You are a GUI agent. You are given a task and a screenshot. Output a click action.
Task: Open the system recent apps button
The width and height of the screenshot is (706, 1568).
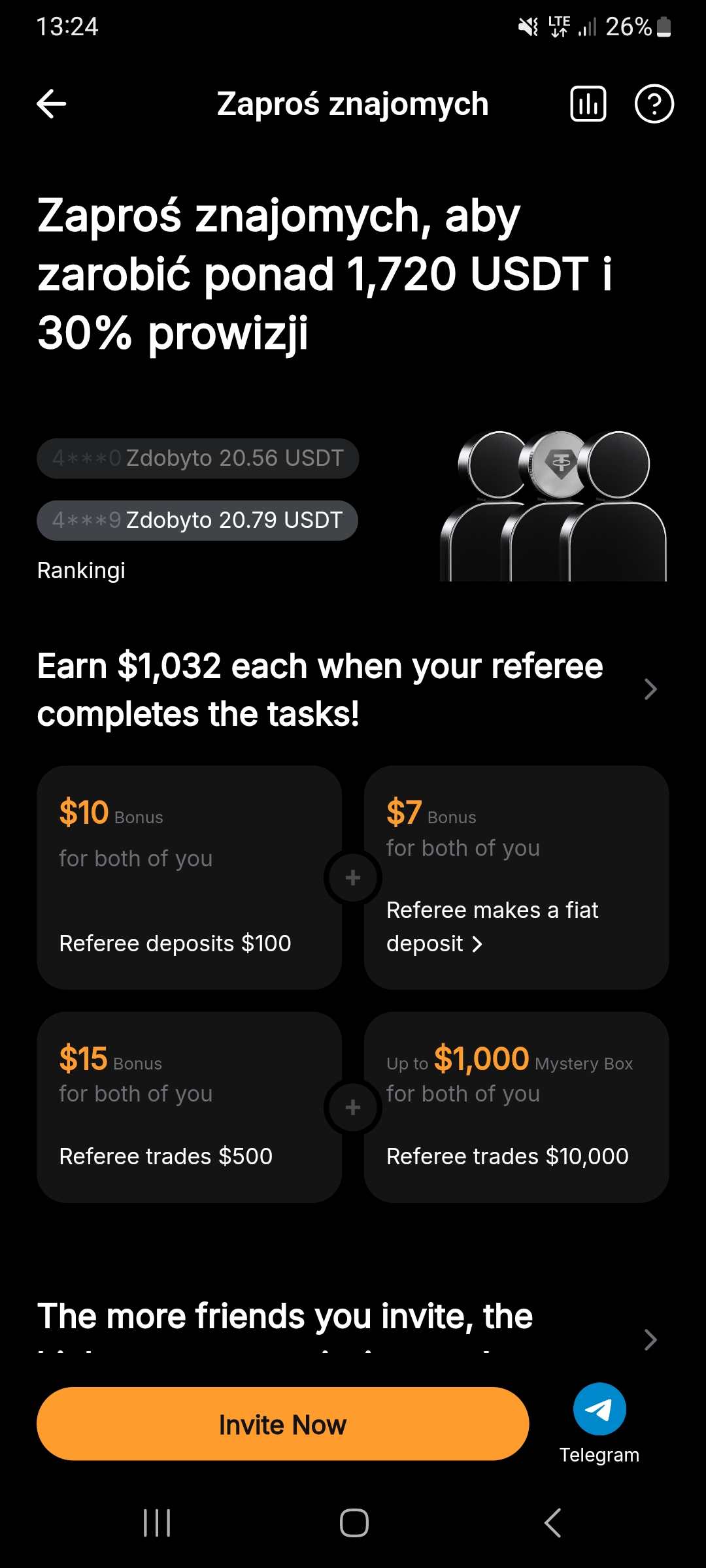(x=157, y=1523)
